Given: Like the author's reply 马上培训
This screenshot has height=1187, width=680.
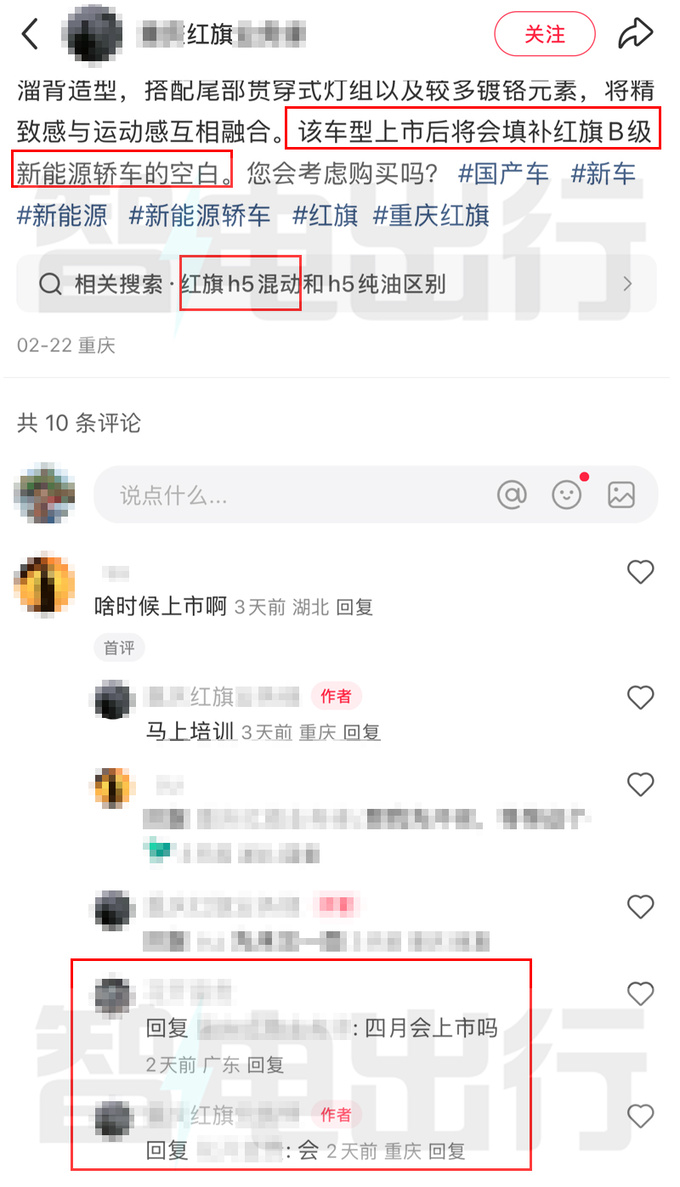Looking at the screenshot, I should (640, 697).
